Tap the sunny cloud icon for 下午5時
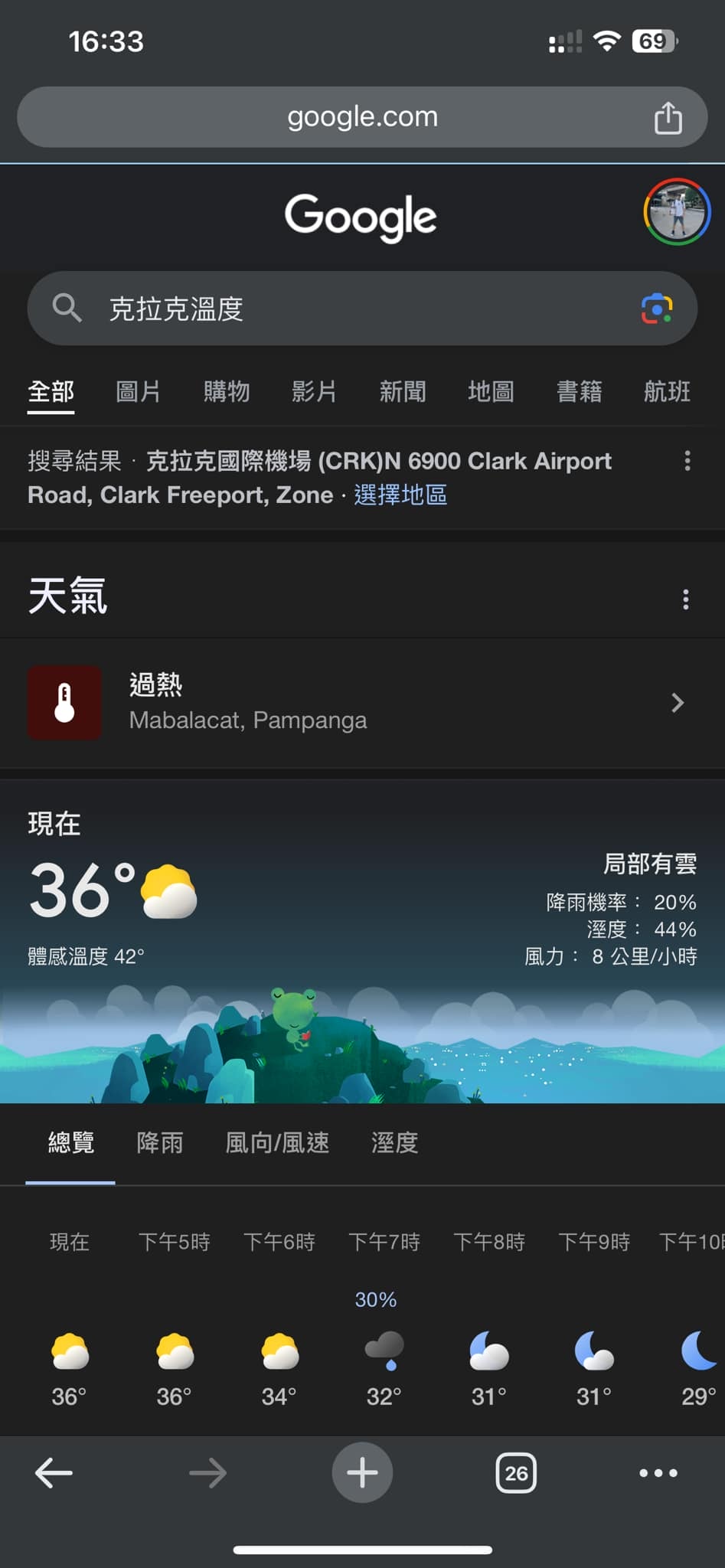 click(173, 1351)
